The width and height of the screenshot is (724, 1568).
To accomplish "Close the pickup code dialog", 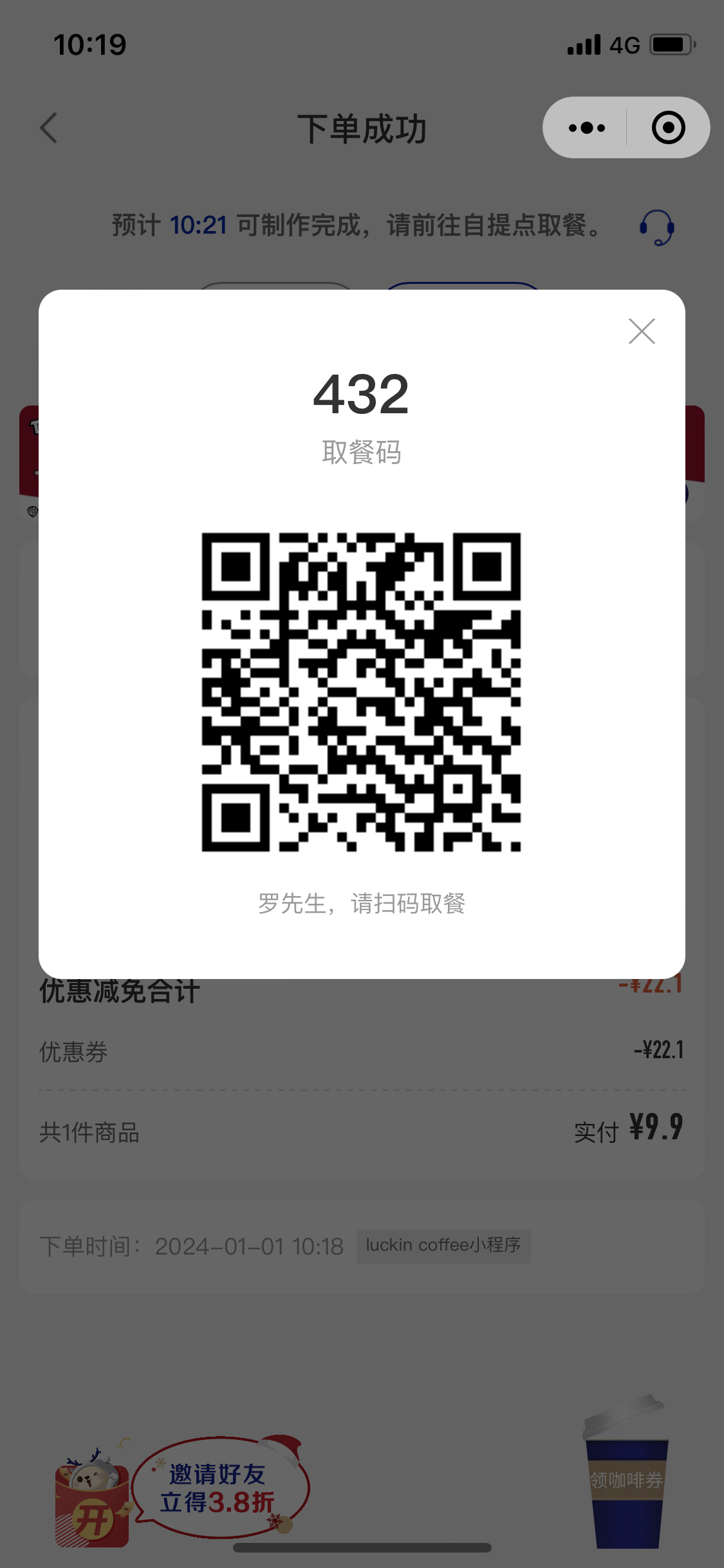I will coord(642,331).
